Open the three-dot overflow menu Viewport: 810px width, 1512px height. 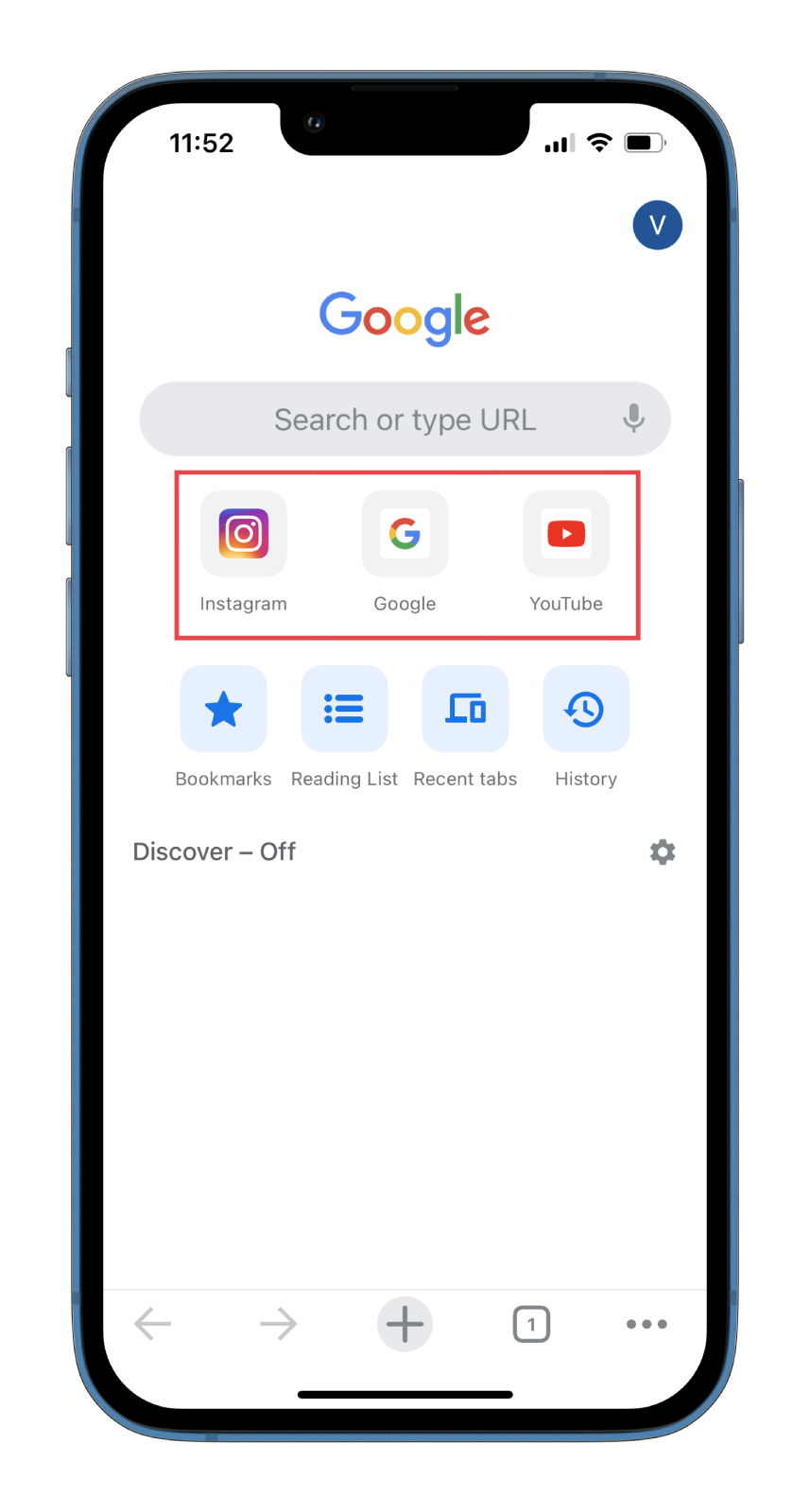(647, 1324)
